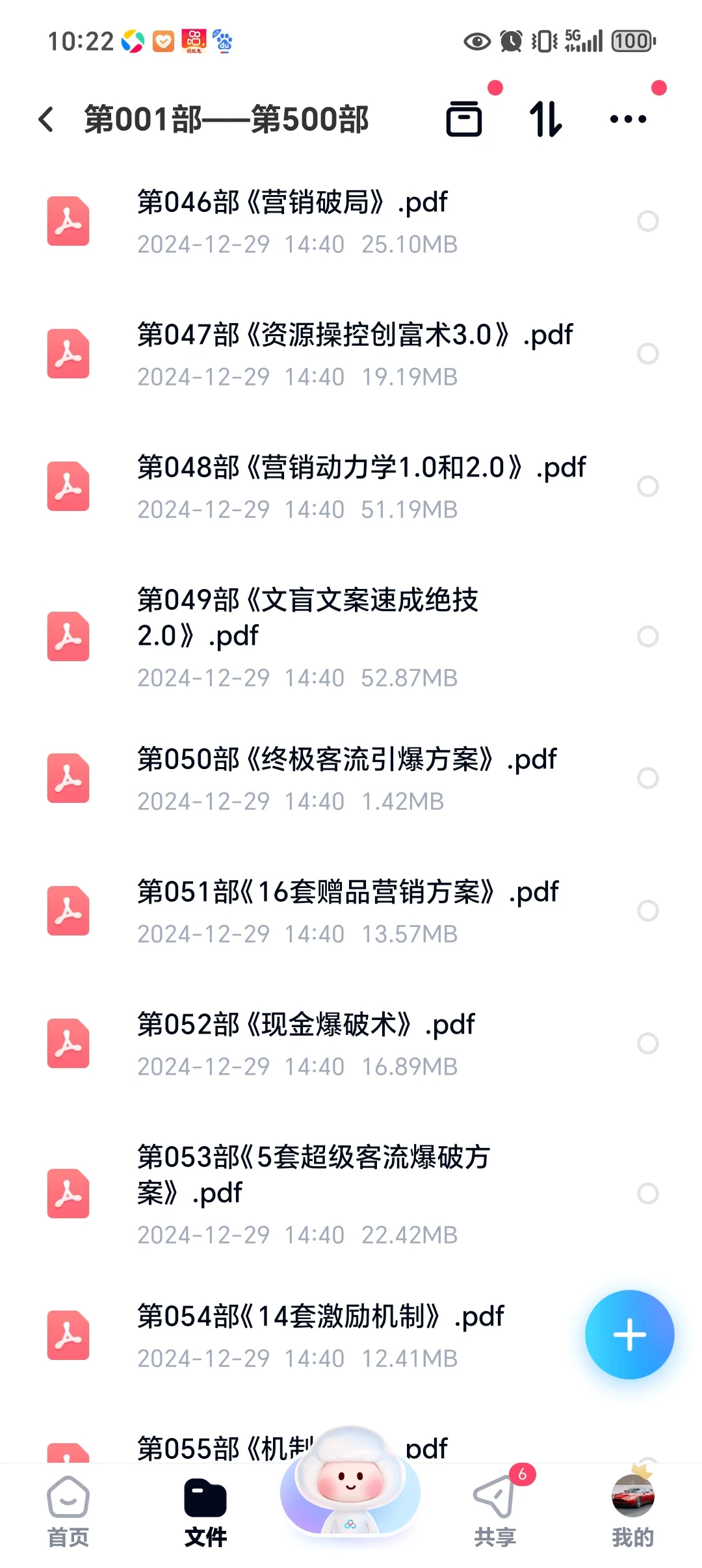Select the checkbox for 第049部《文盲文案速成绝技2.0》

point(648,636)
